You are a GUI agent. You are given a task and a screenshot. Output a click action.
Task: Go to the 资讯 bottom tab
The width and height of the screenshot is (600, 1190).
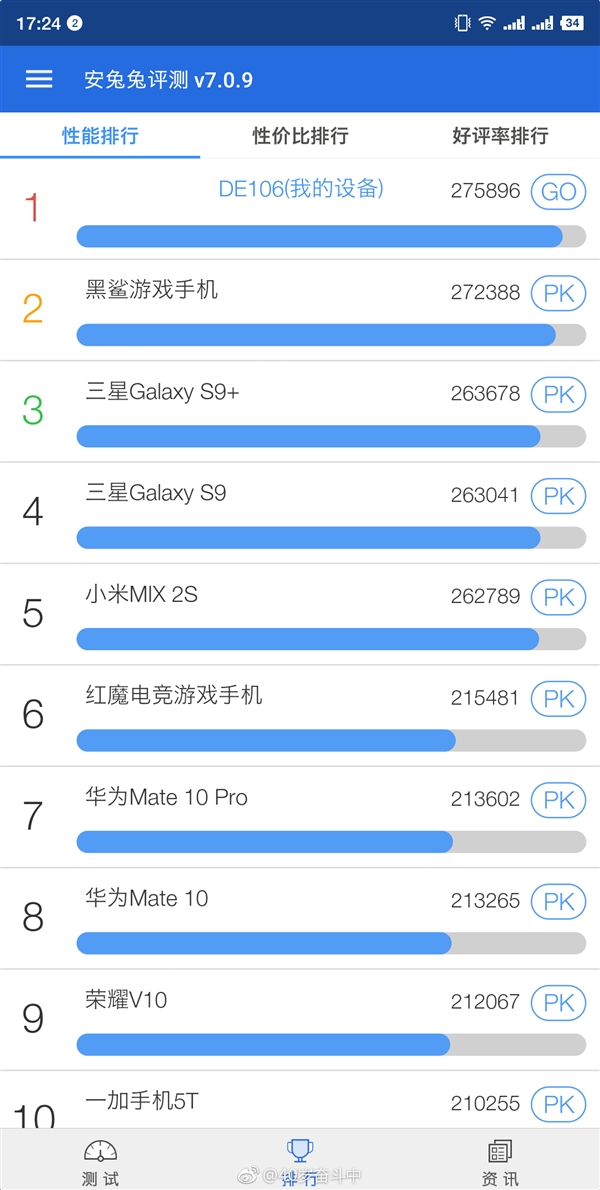500,1162
